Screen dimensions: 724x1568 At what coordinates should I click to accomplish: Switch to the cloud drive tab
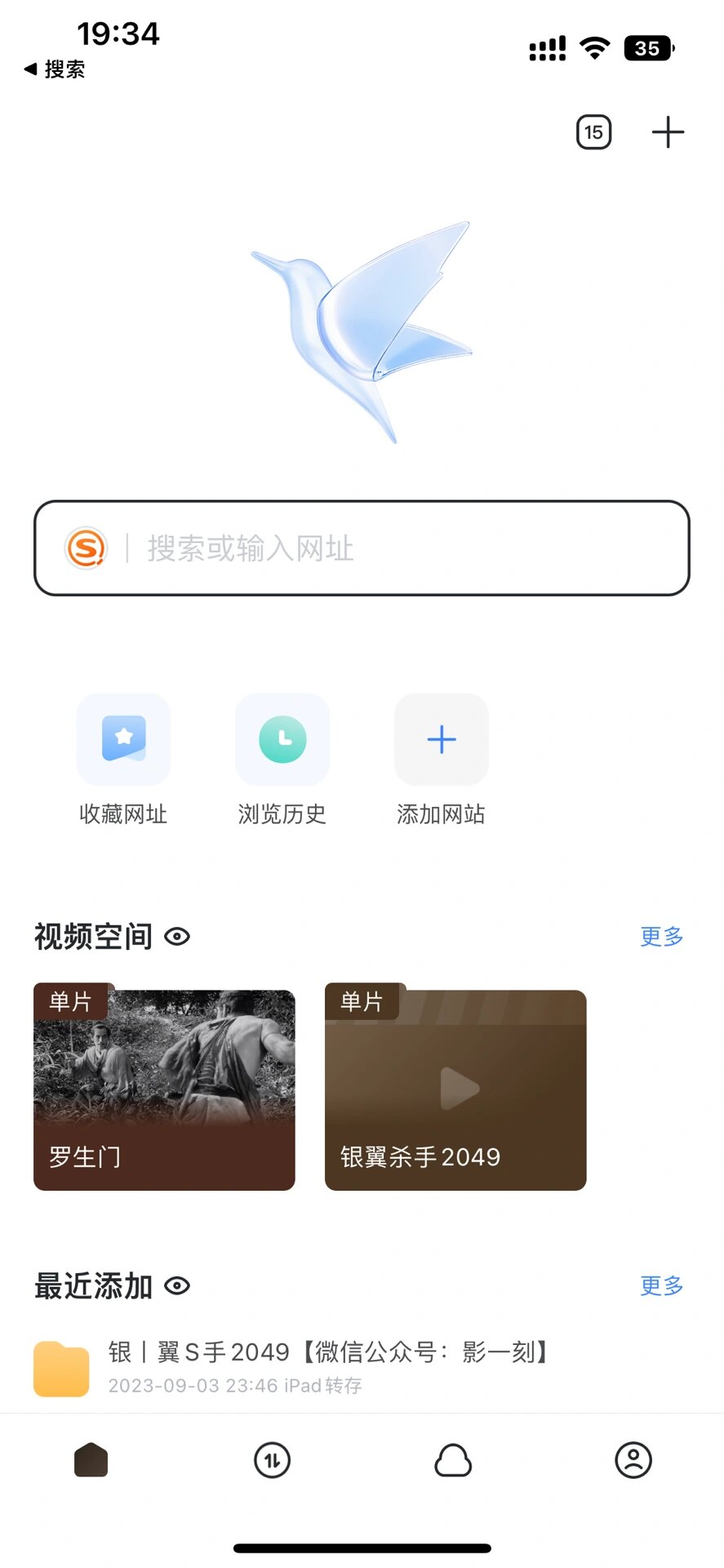click(x=453, y=1460)
